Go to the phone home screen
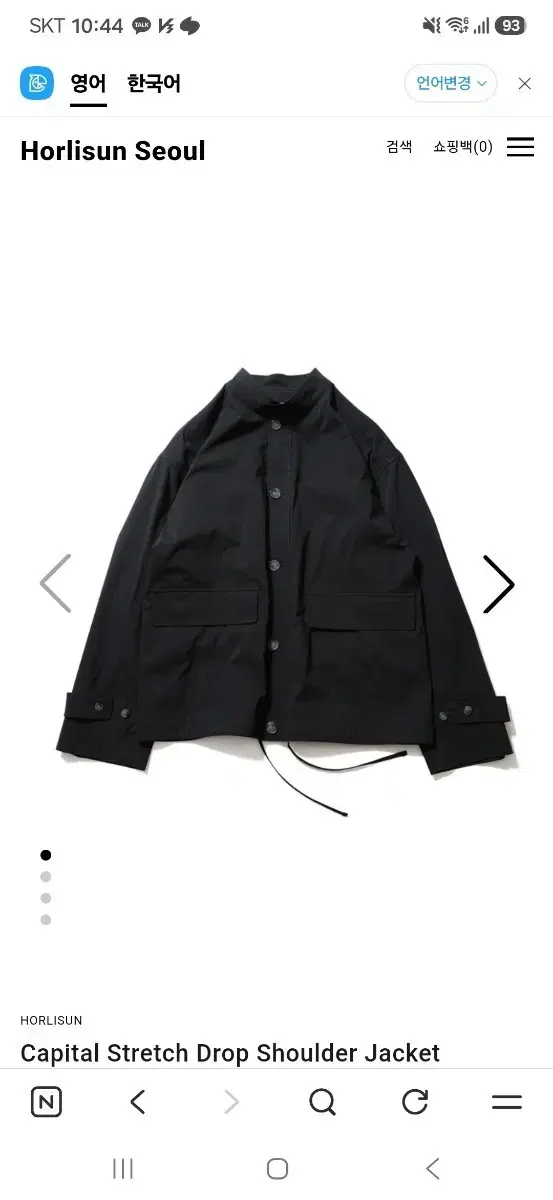The image size is (553, 1200). tap(277, 1168)
